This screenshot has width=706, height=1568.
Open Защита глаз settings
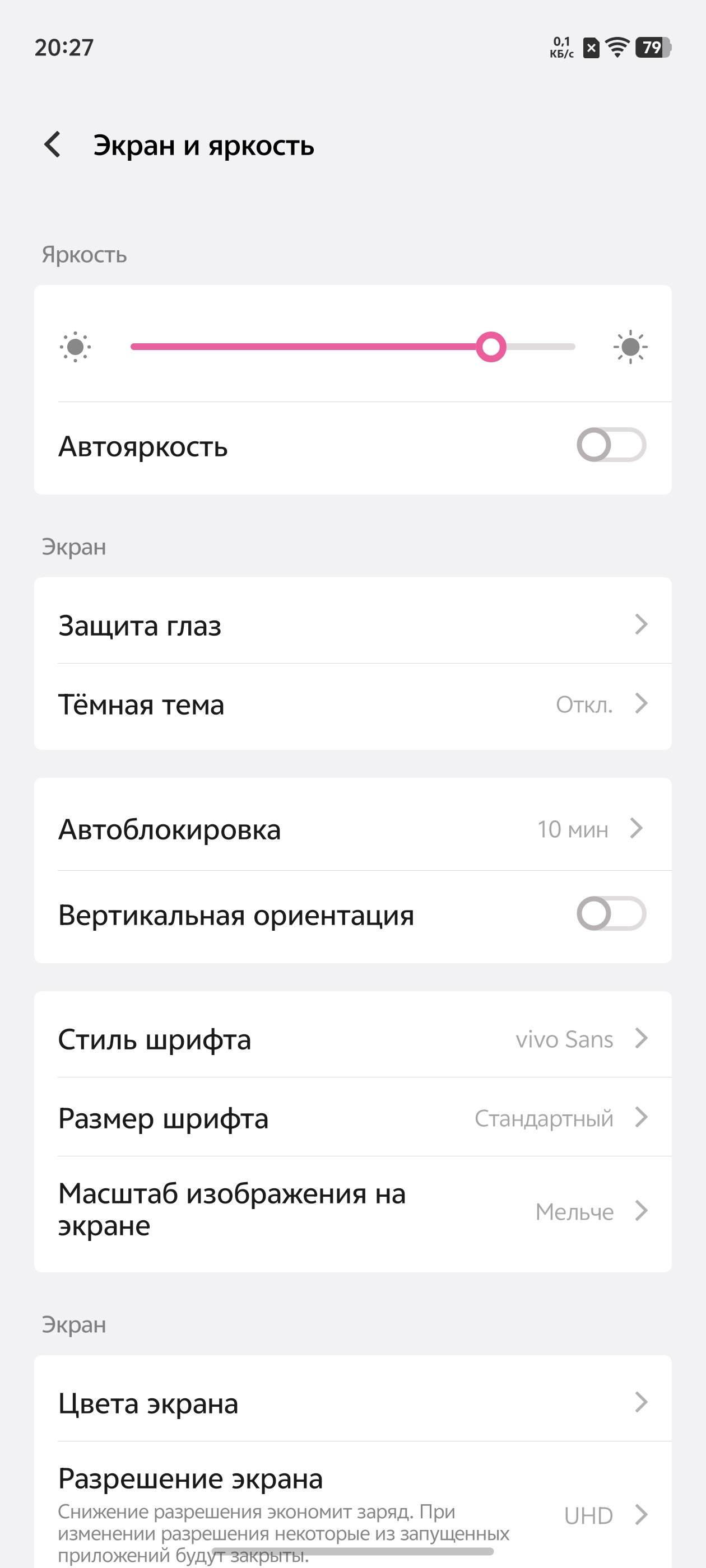(x=352, y=624)
